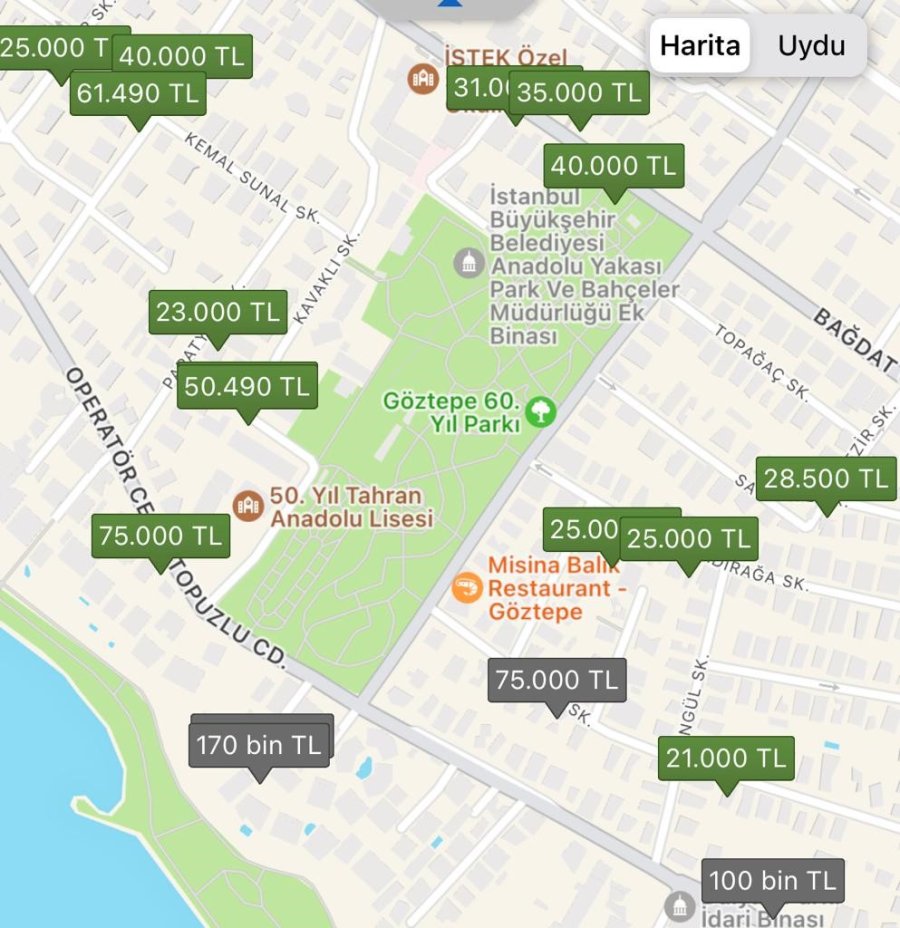This screenshot has height=928, width=900.
Task: Open the 61.490 TL listing marker
Action: point(138,94)
